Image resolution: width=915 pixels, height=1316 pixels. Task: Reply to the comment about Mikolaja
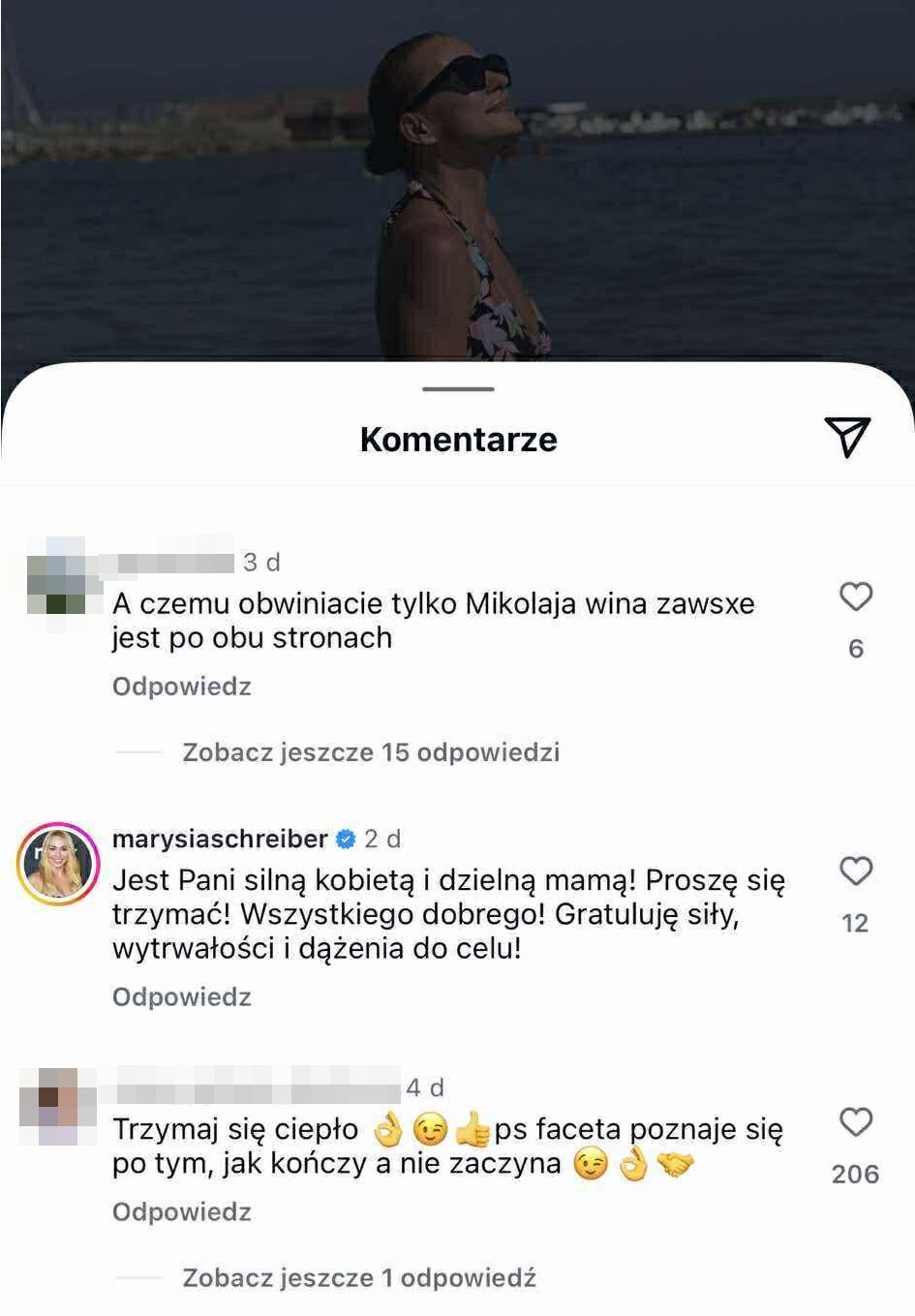point(181,687)
